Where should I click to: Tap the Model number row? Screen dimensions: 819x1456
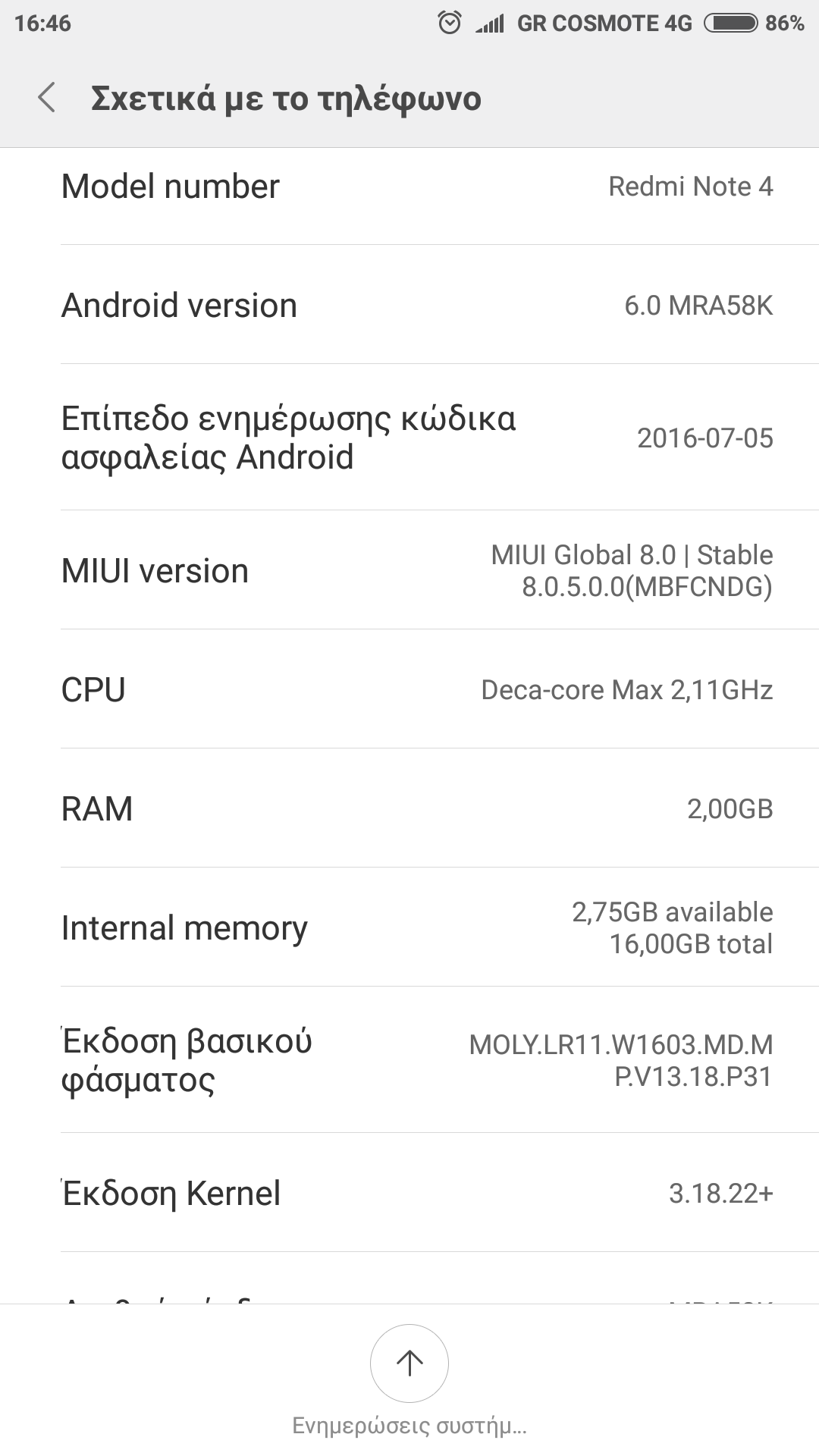409,187
